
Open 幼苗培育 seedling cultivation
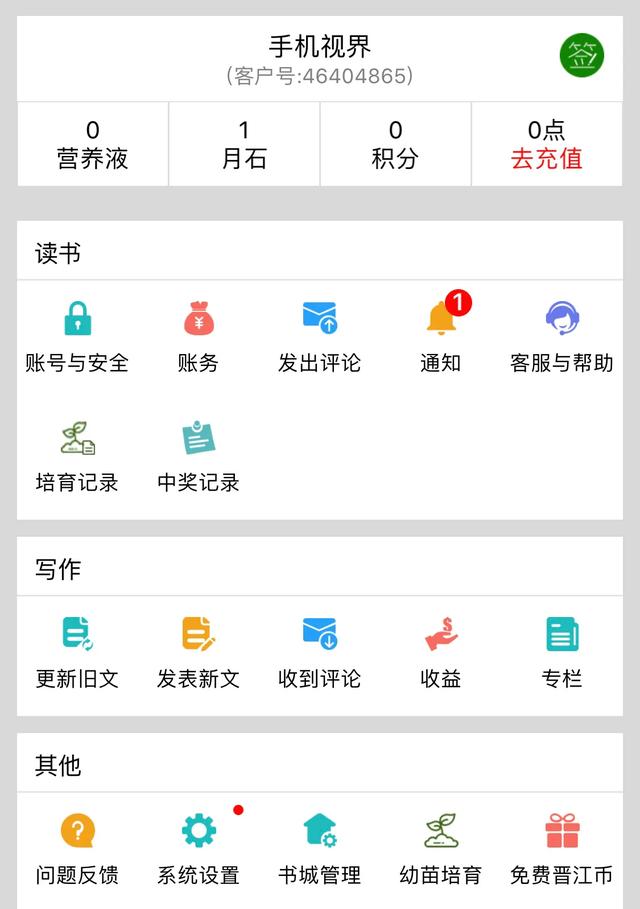pyautogui.click(x=441, y=850)
